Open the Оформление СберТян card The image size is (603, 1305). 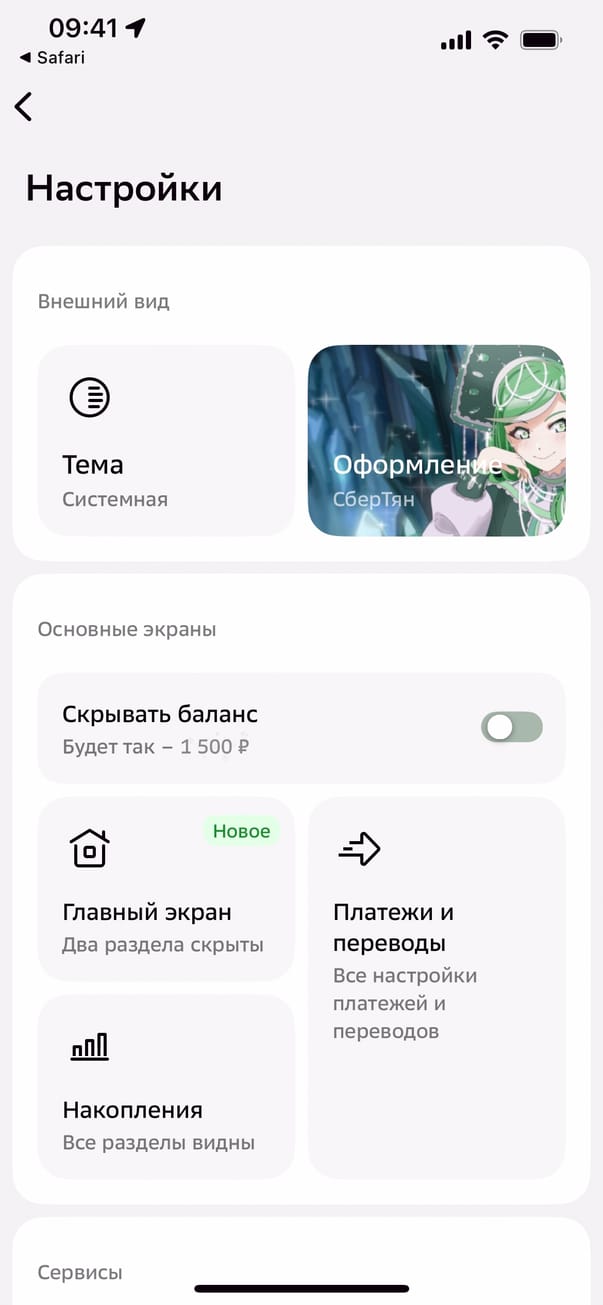(436, 441)
